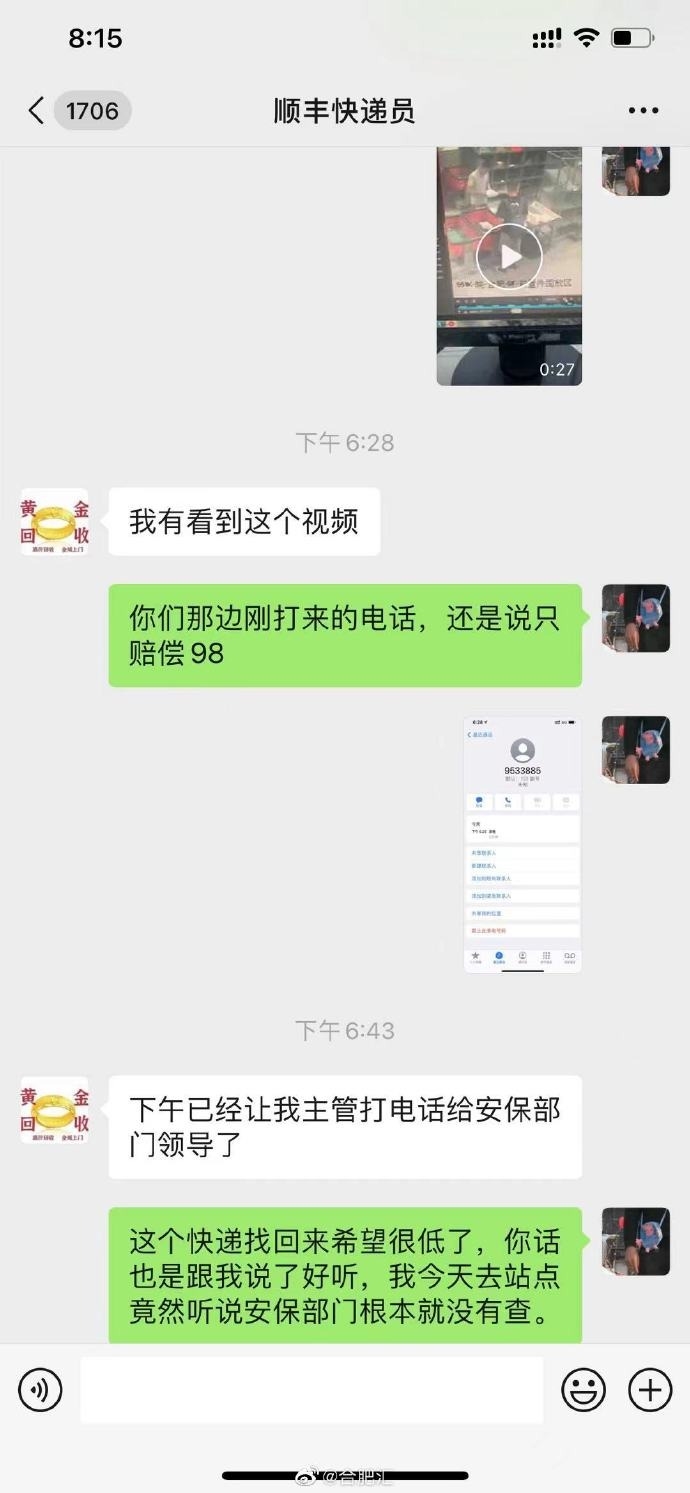
Task: Switch to voice message input
Action: pyautogui.click(x=40, y=1390)
